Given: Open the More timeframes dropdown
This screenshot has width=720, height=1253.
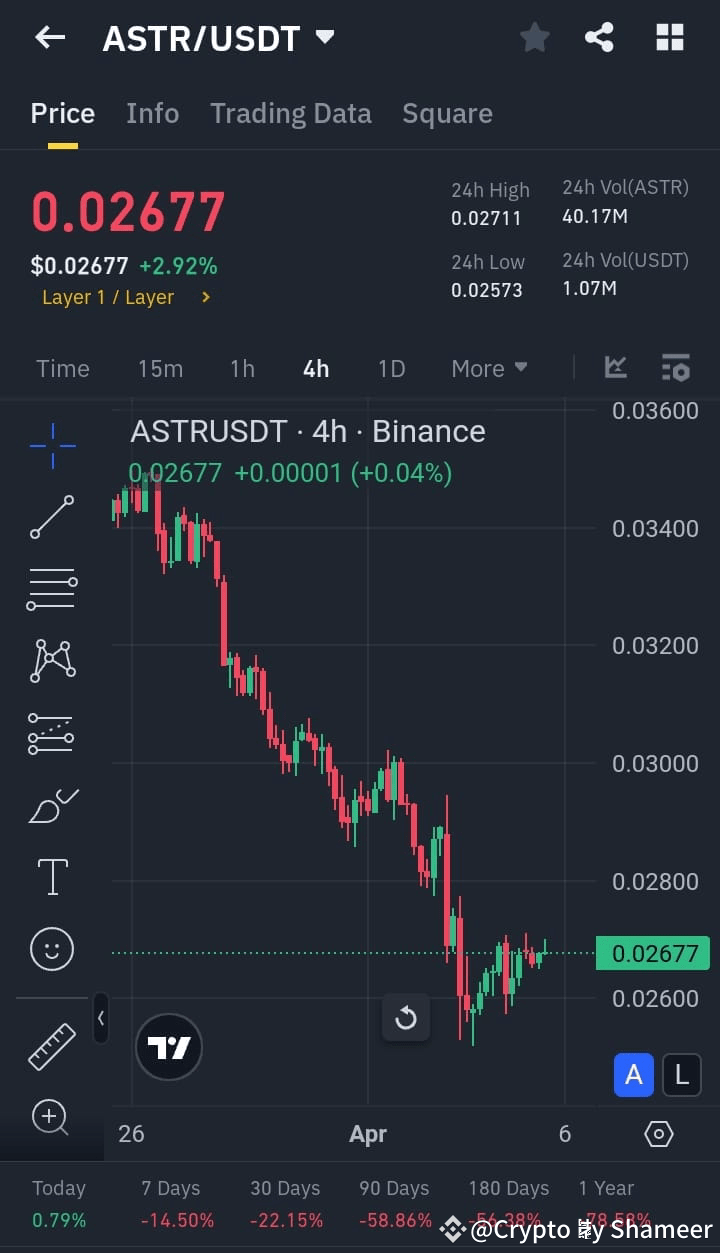Looking at the screenshot, I should pos(489,368).
